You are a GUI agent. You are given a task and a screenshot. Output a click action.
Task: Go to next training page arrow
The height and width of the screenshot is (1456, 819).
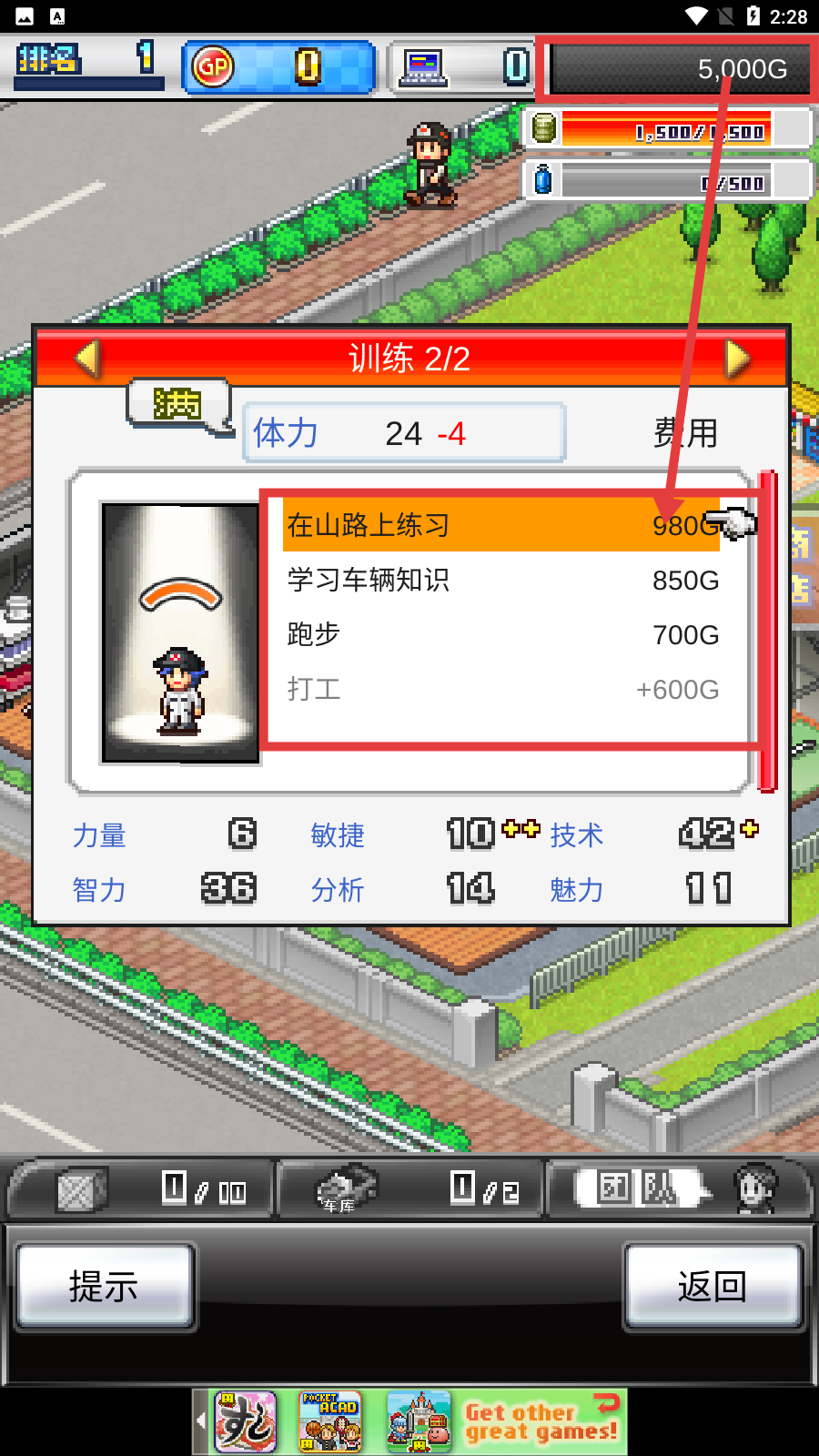pyautogui.click(x=737, y=359)
